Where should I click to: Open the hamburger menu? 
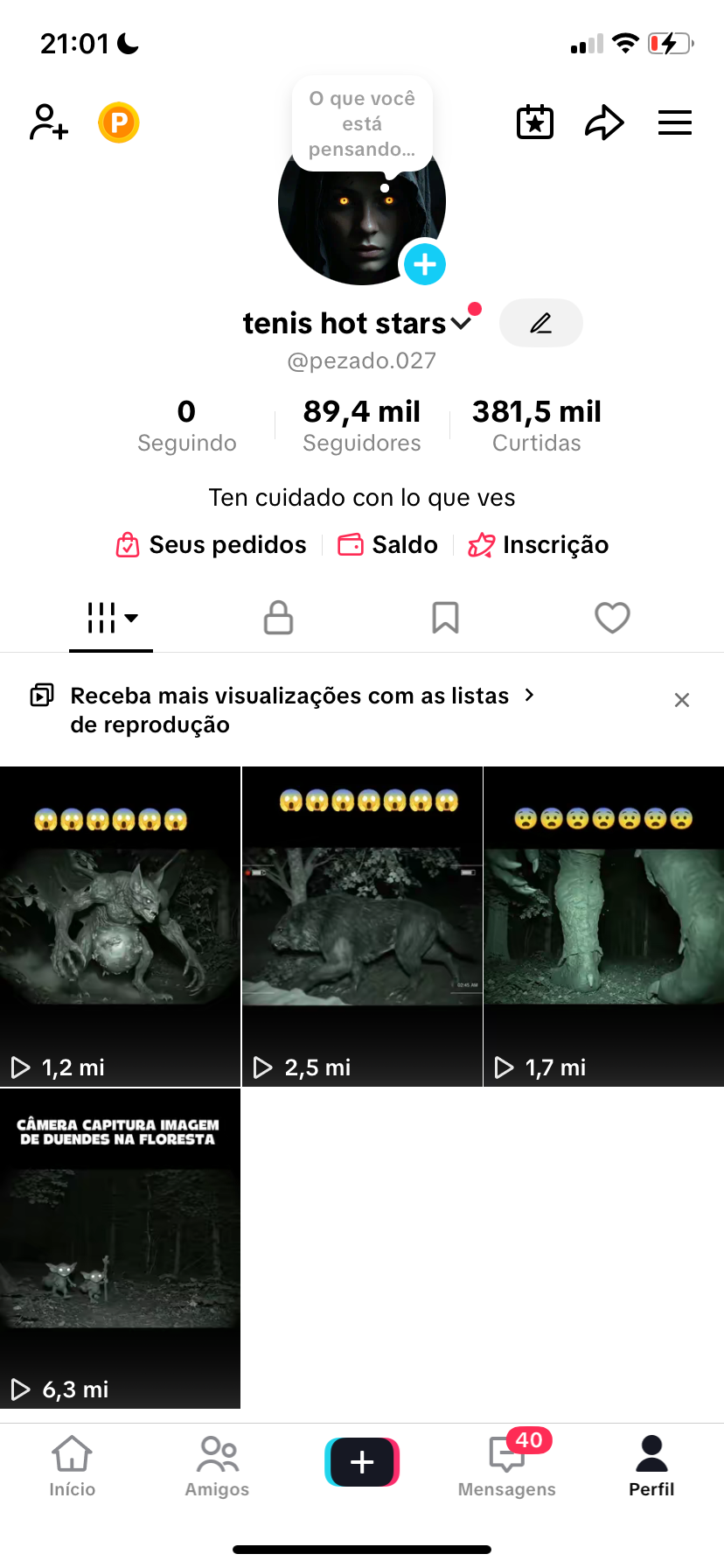(x=674, y=122)
